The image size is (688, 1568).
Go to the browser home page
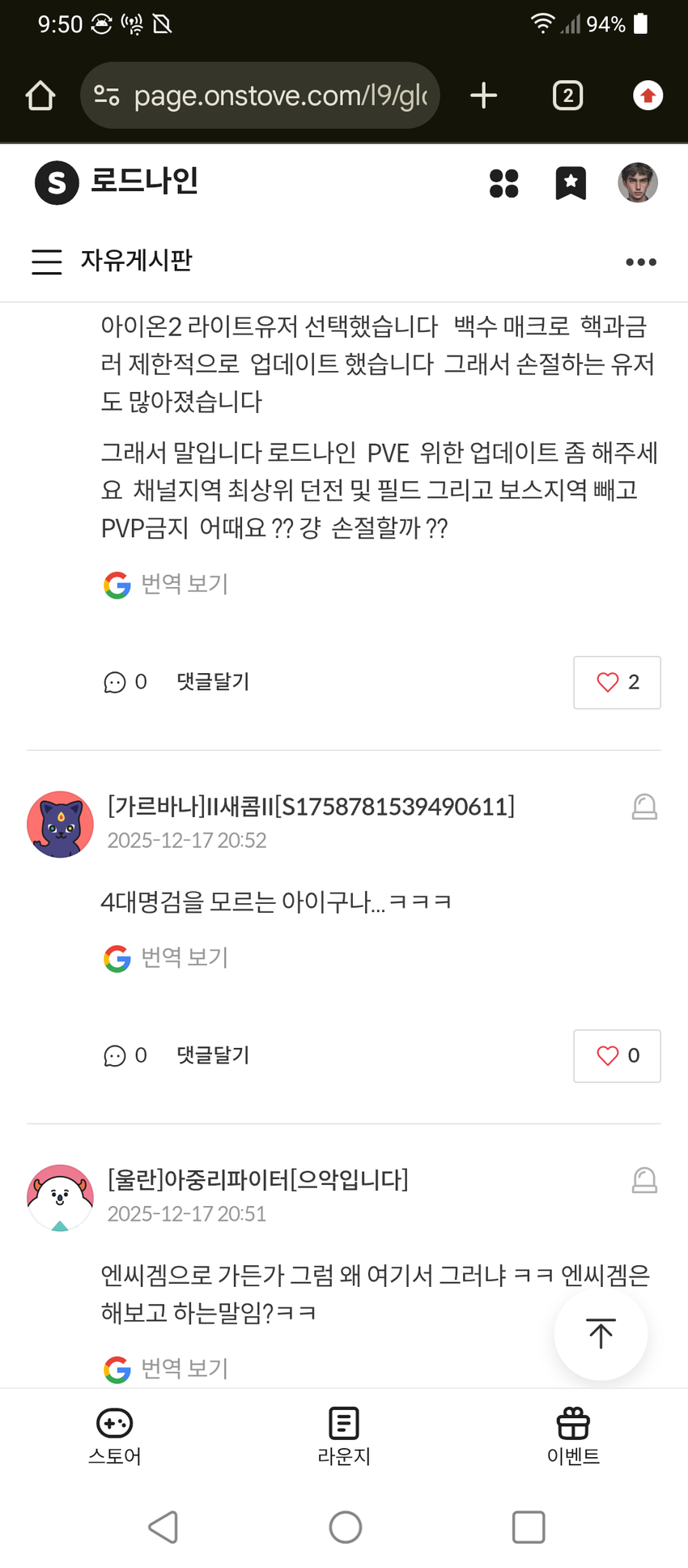pos(40,96)
